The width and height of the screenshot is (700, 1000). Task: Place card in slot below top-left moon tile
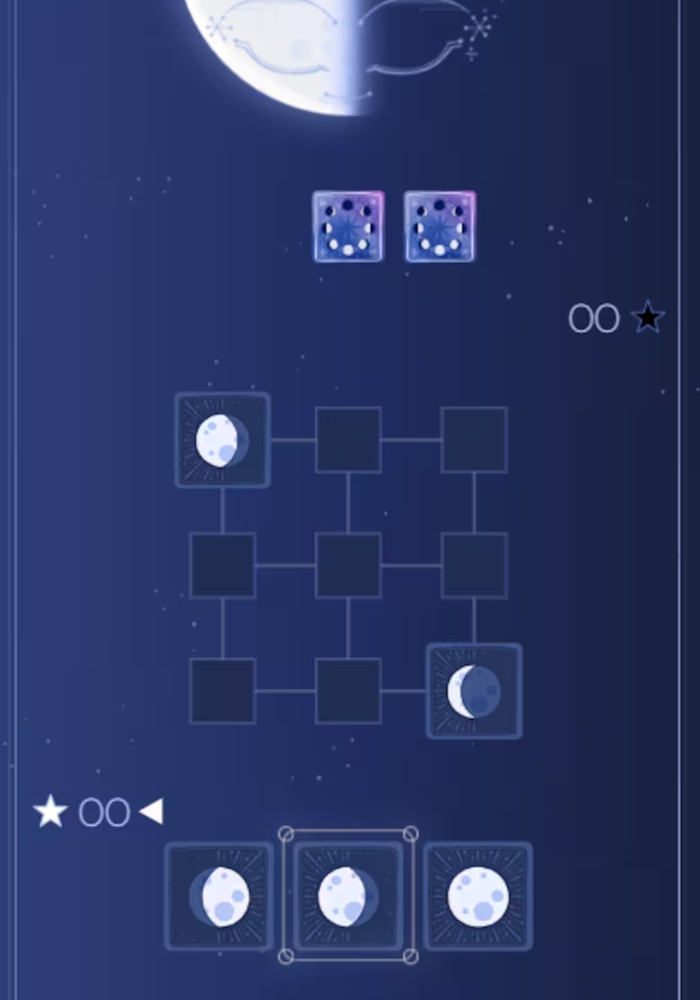[x=222, y=565]
